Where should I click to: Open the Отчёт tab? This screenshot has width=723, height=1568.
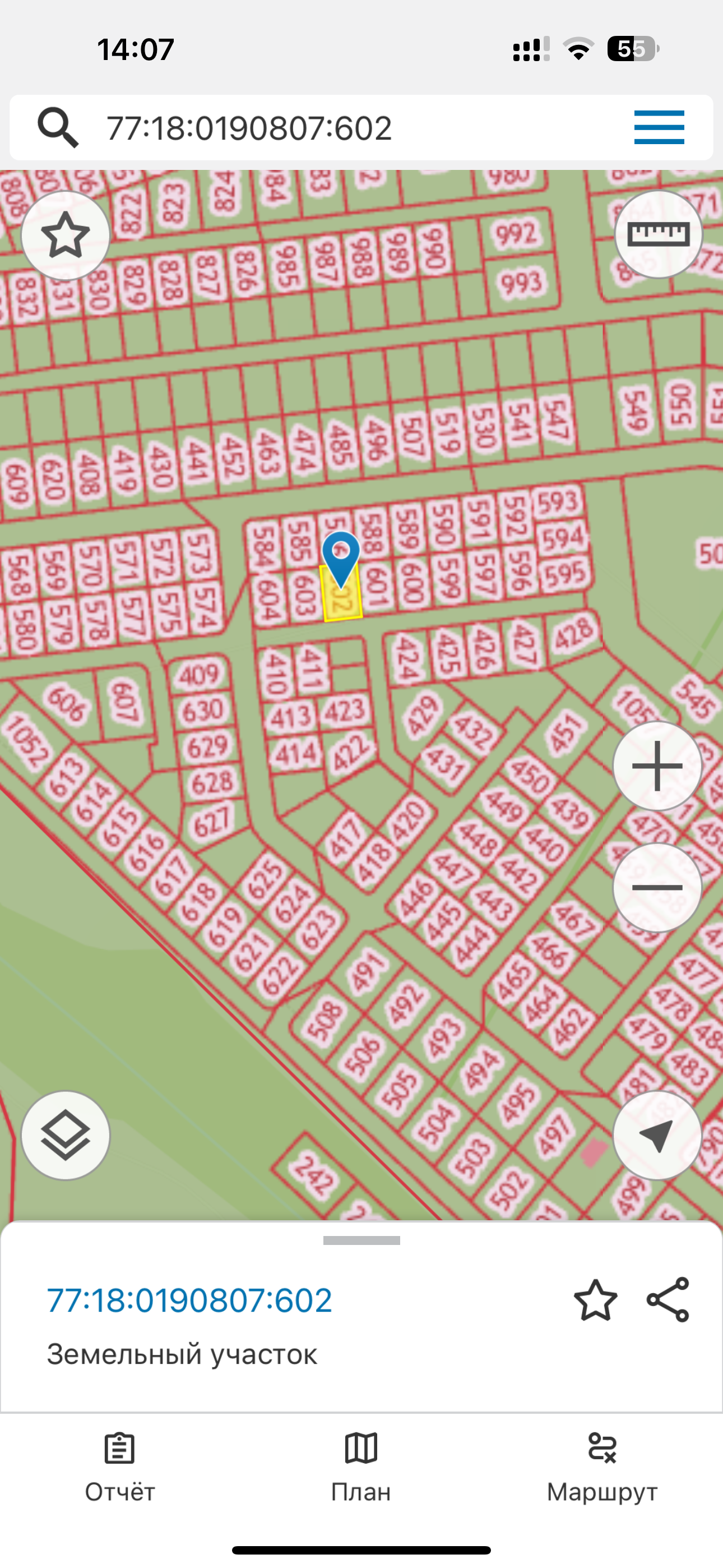pyautogui.click(x=120, y=1466)
